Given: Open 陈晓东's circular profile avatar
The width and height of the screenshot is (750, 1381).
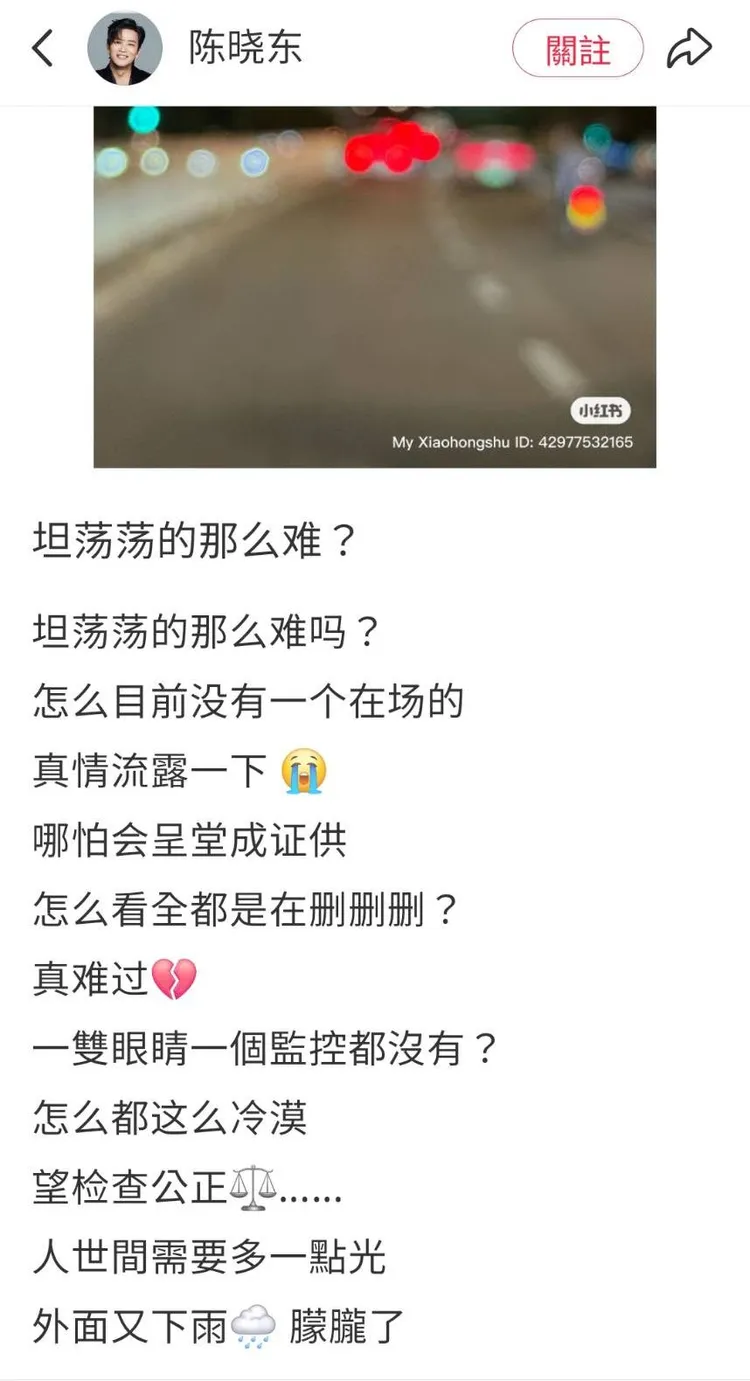Looking at the screenshot, I should [x=126, y=48].
